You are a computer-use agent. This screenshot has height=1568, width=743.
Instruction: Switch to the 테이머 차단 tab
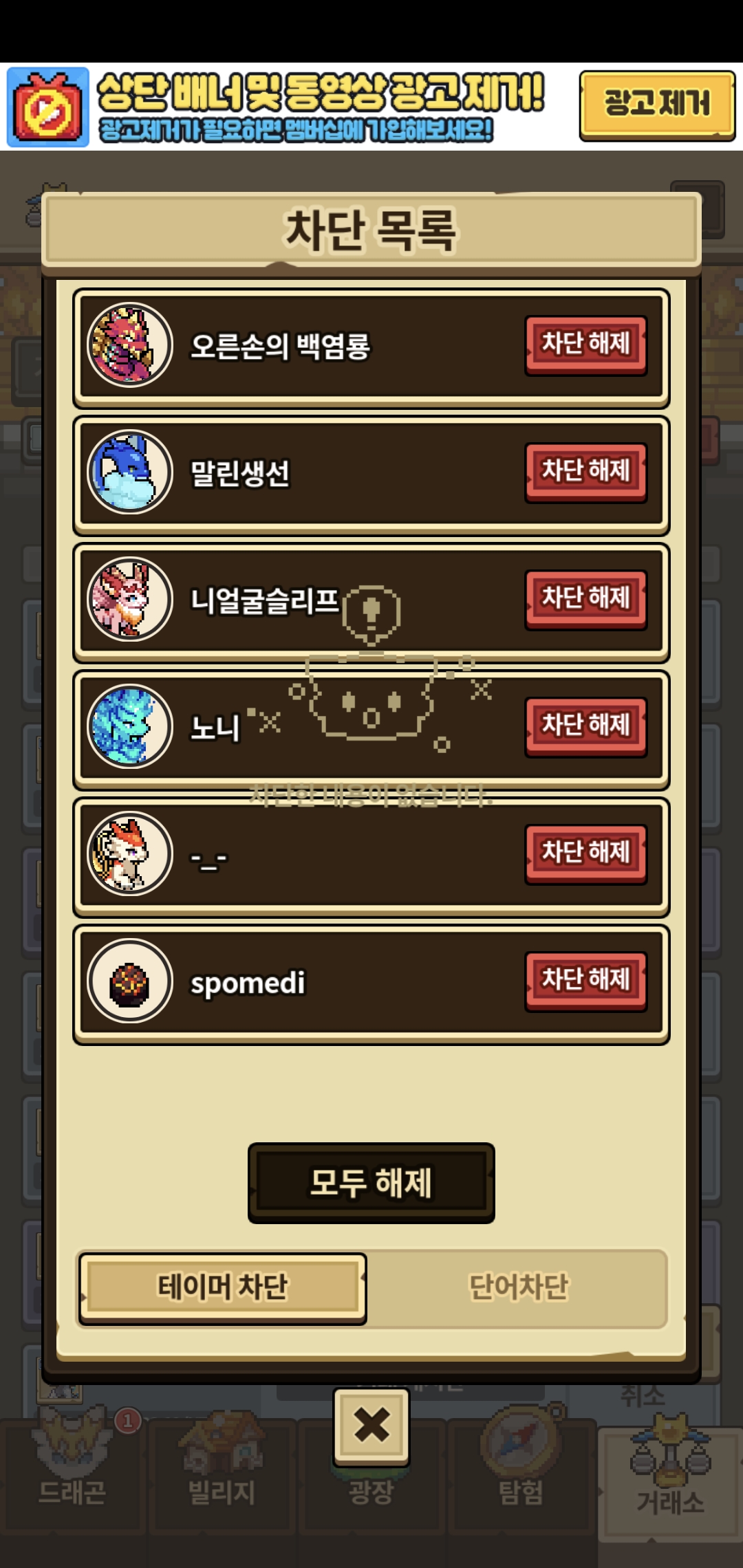tap(222, 1287)
